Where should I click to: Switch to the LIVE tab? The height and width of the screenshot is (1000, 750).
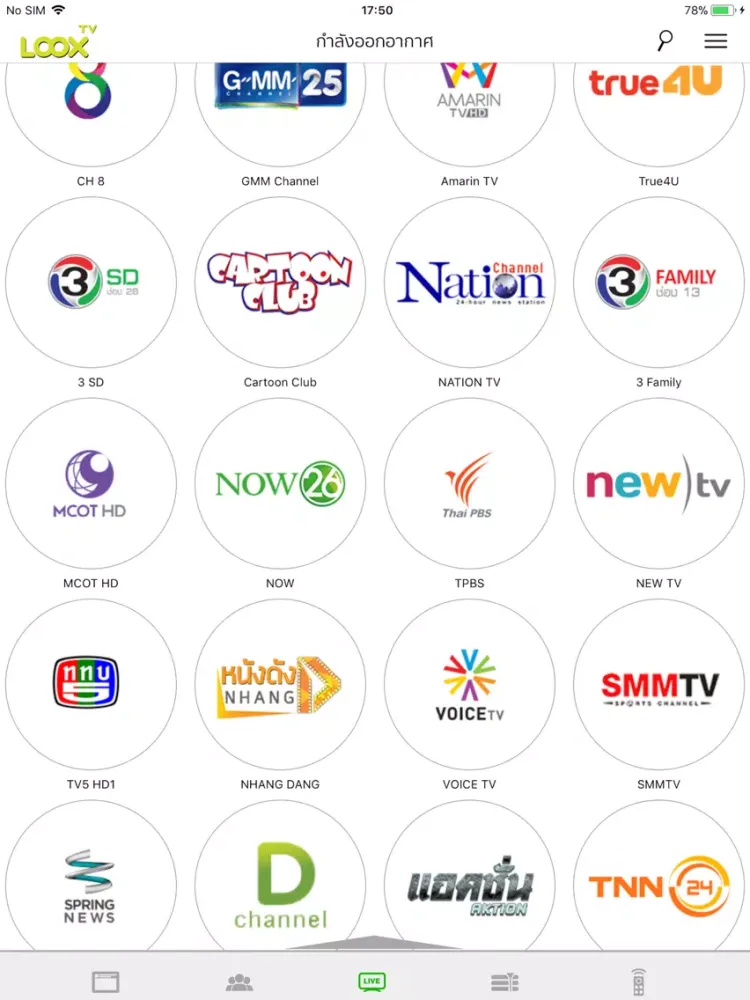coord(372,981)
